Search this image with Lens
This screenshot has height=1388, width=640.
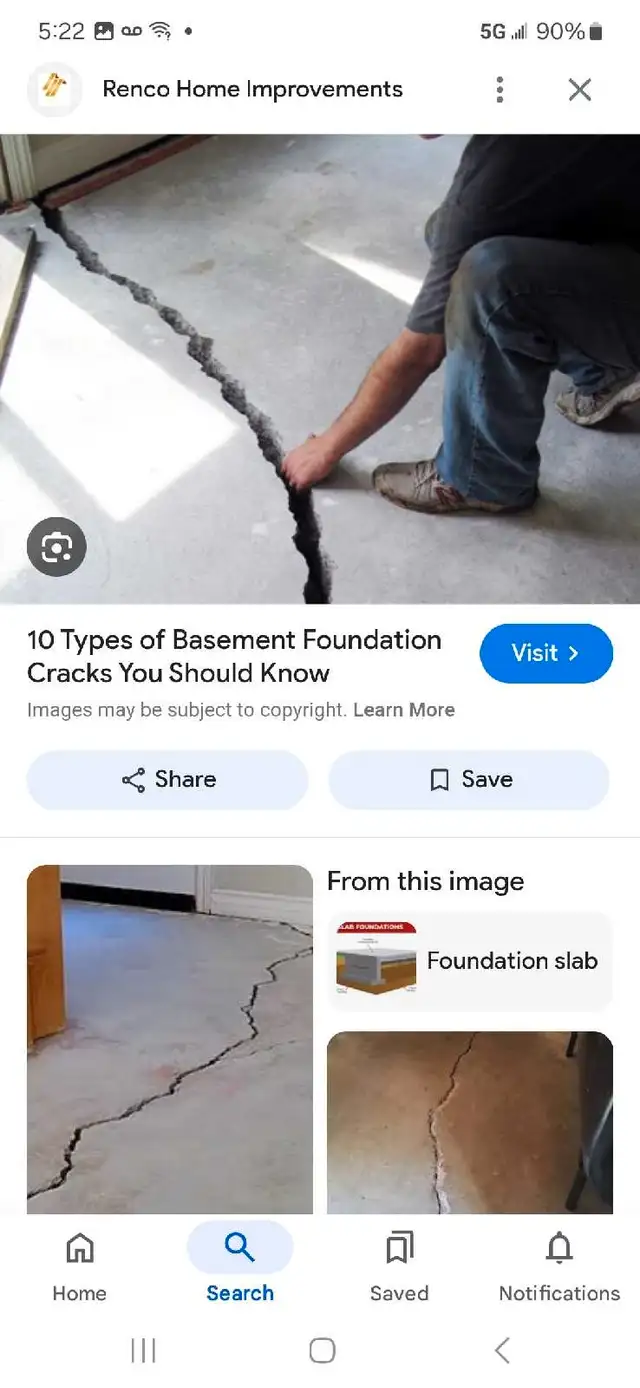[x=56, y=546]
